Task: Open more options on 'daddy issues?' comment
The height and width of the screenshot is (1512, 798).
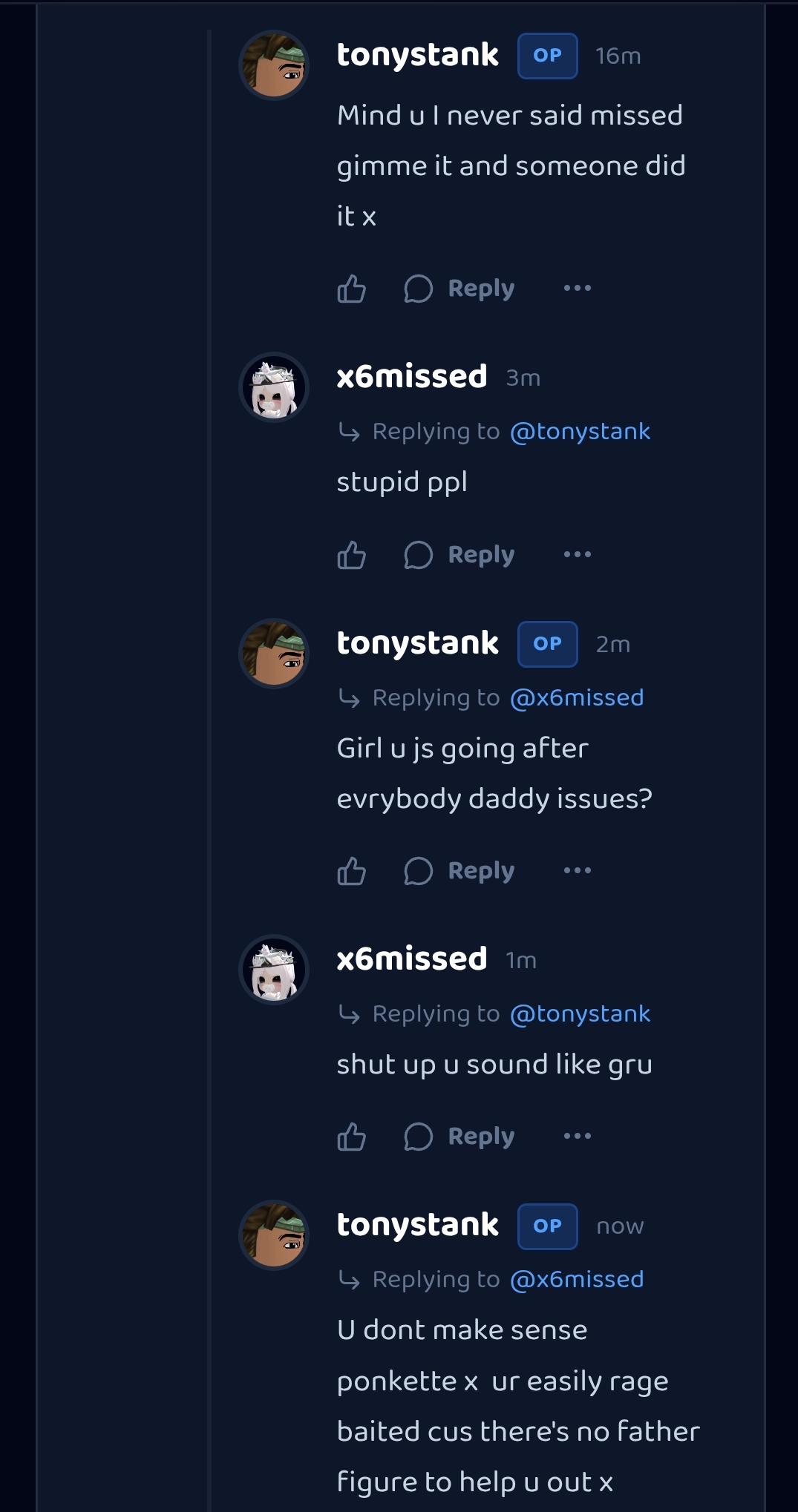Action: pos(578,870)
